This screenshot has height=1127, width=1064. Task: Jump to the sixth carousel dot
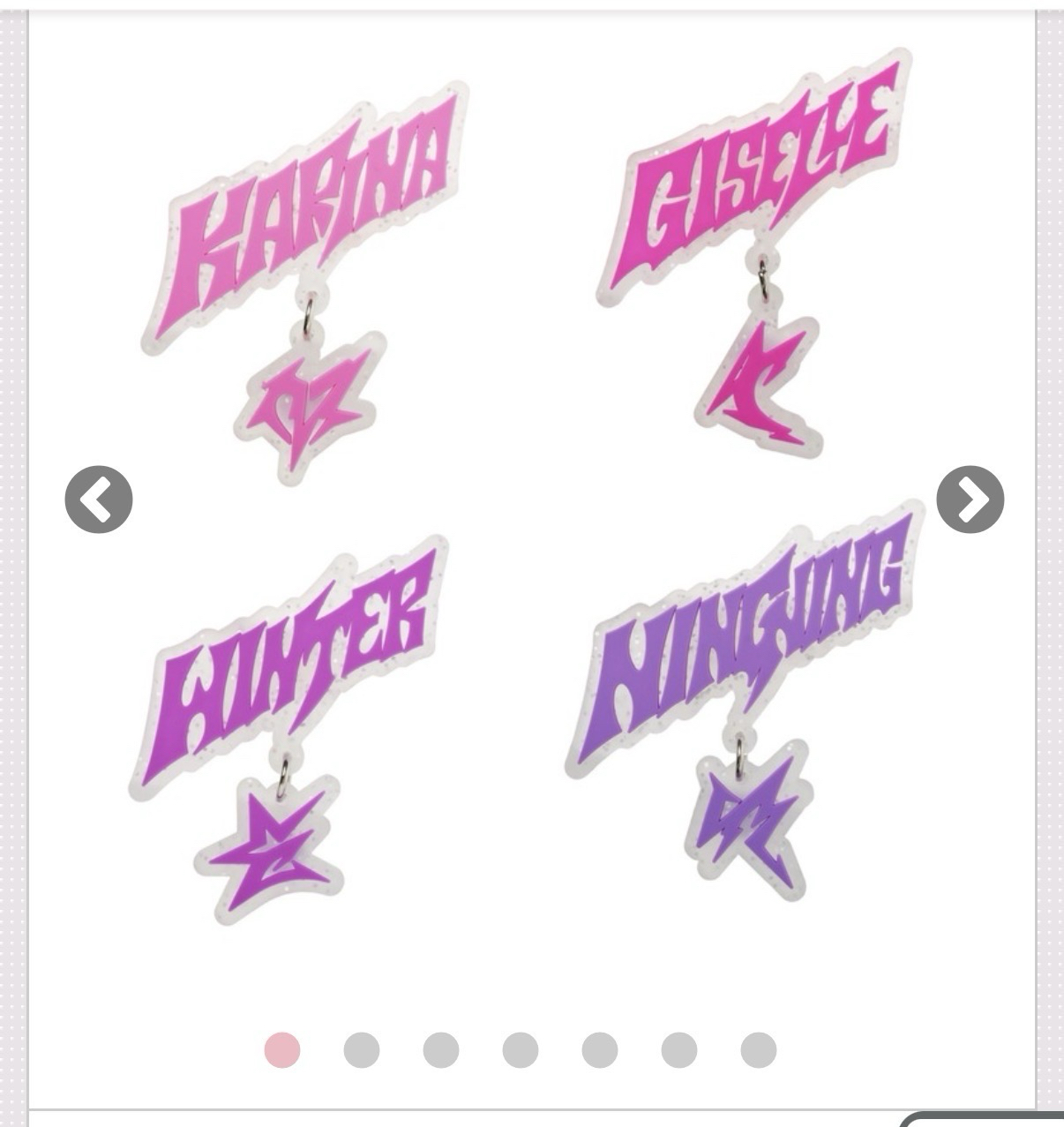[x=679, y=1050]
